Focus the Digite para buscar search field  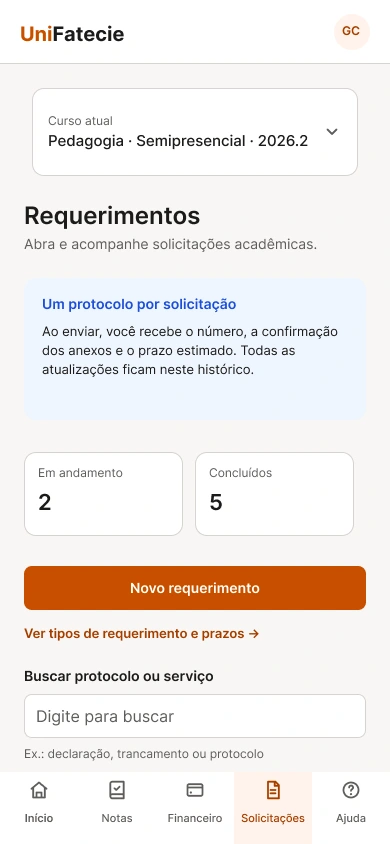point(195,716)
